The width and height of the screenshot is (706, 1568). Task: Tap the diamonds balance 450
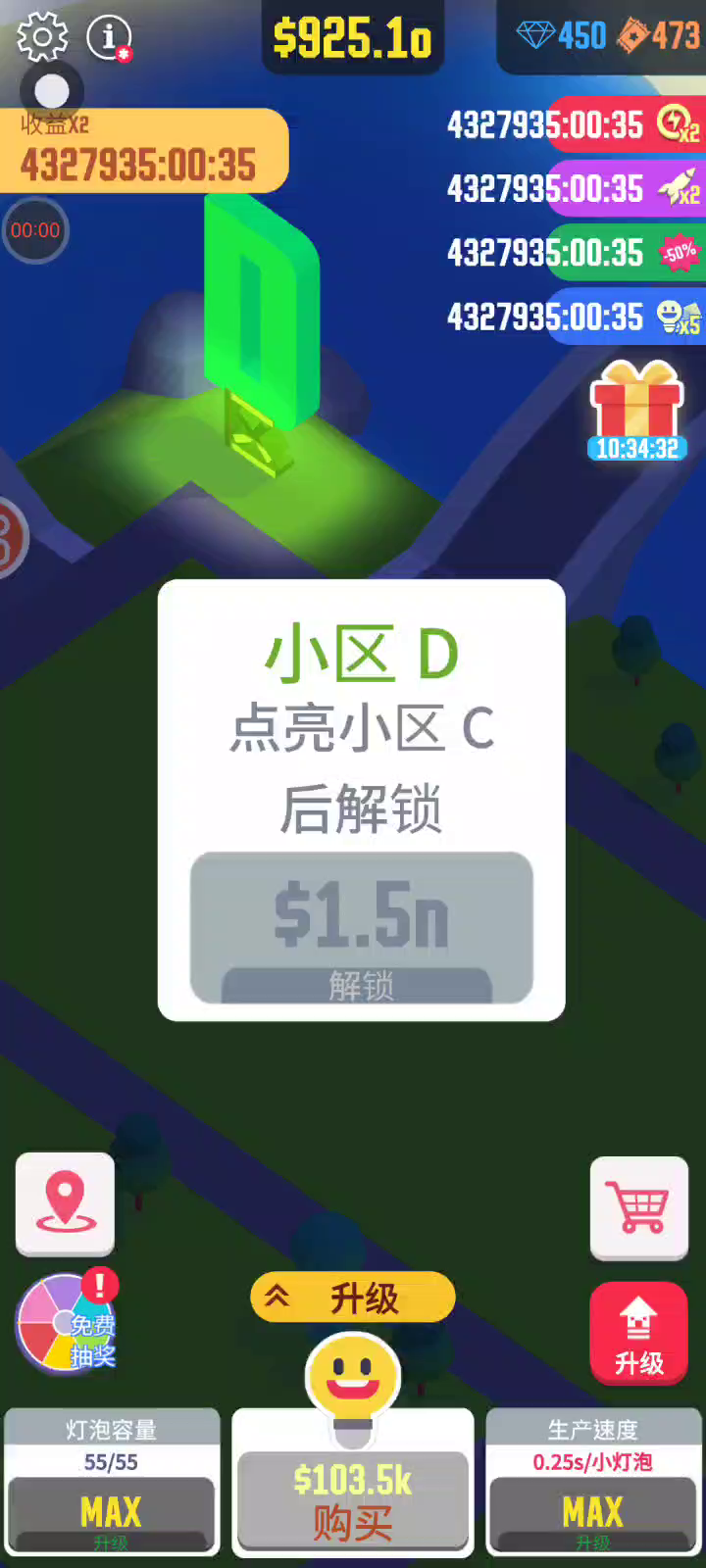tap(563, 37)
